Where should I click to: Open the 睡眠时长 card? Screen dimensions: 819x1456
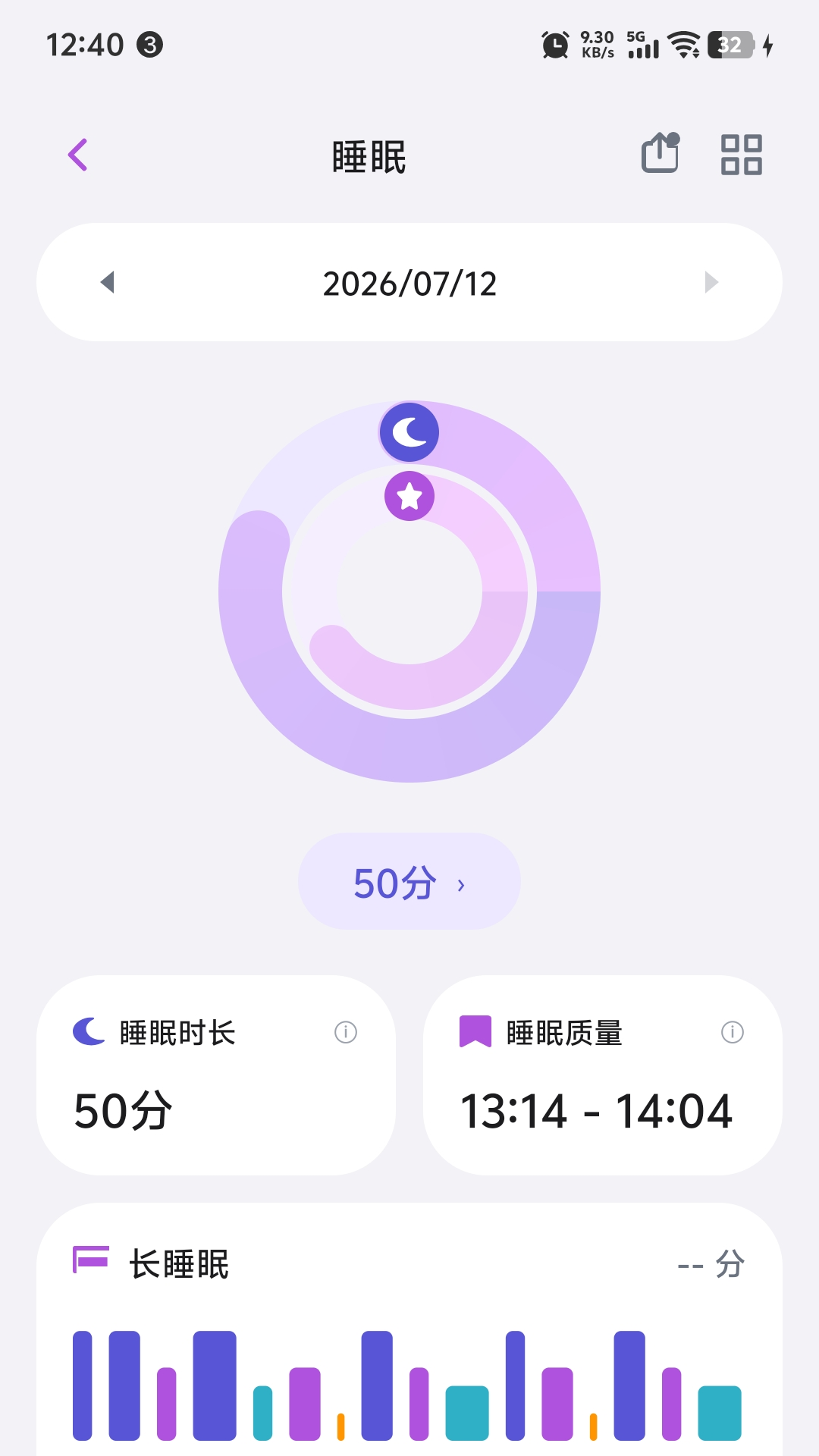coord(216,1075)
